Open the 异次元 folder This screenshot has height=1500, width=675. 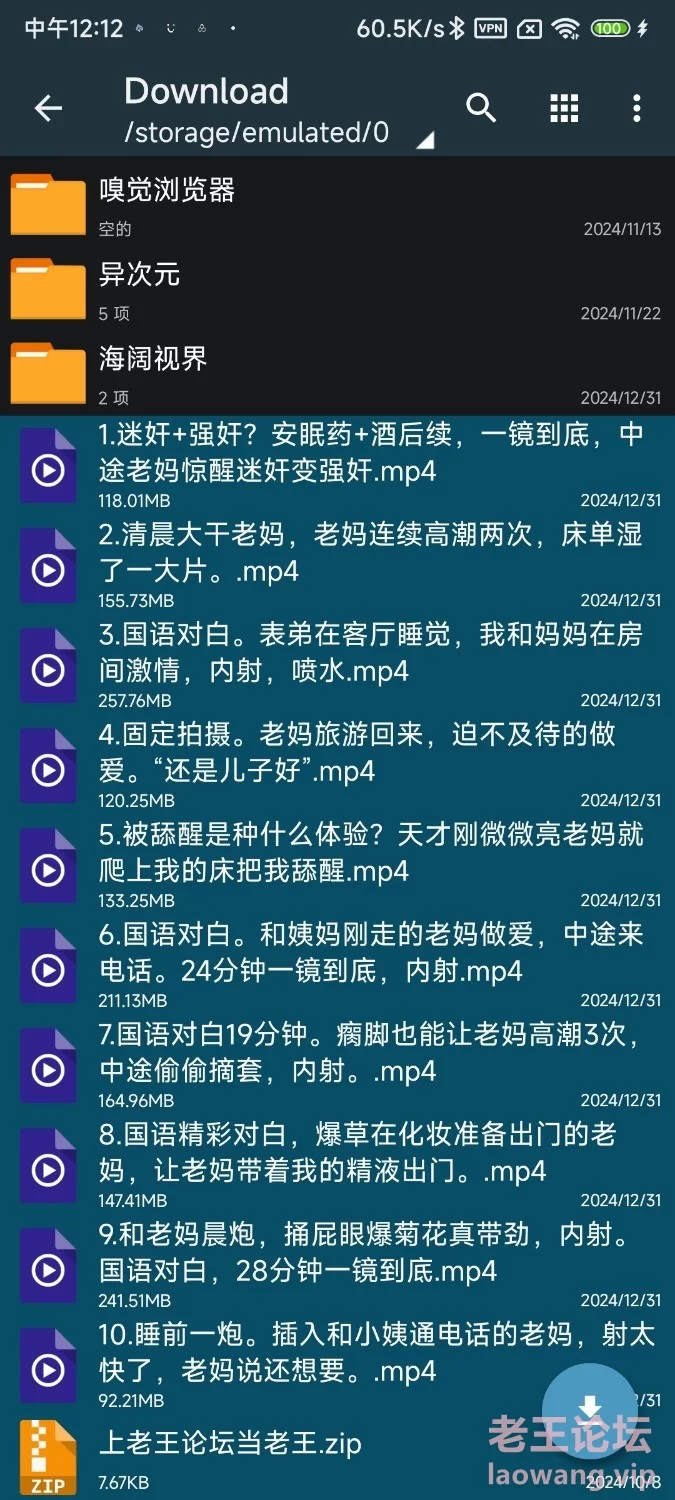(x=300, y=288)
